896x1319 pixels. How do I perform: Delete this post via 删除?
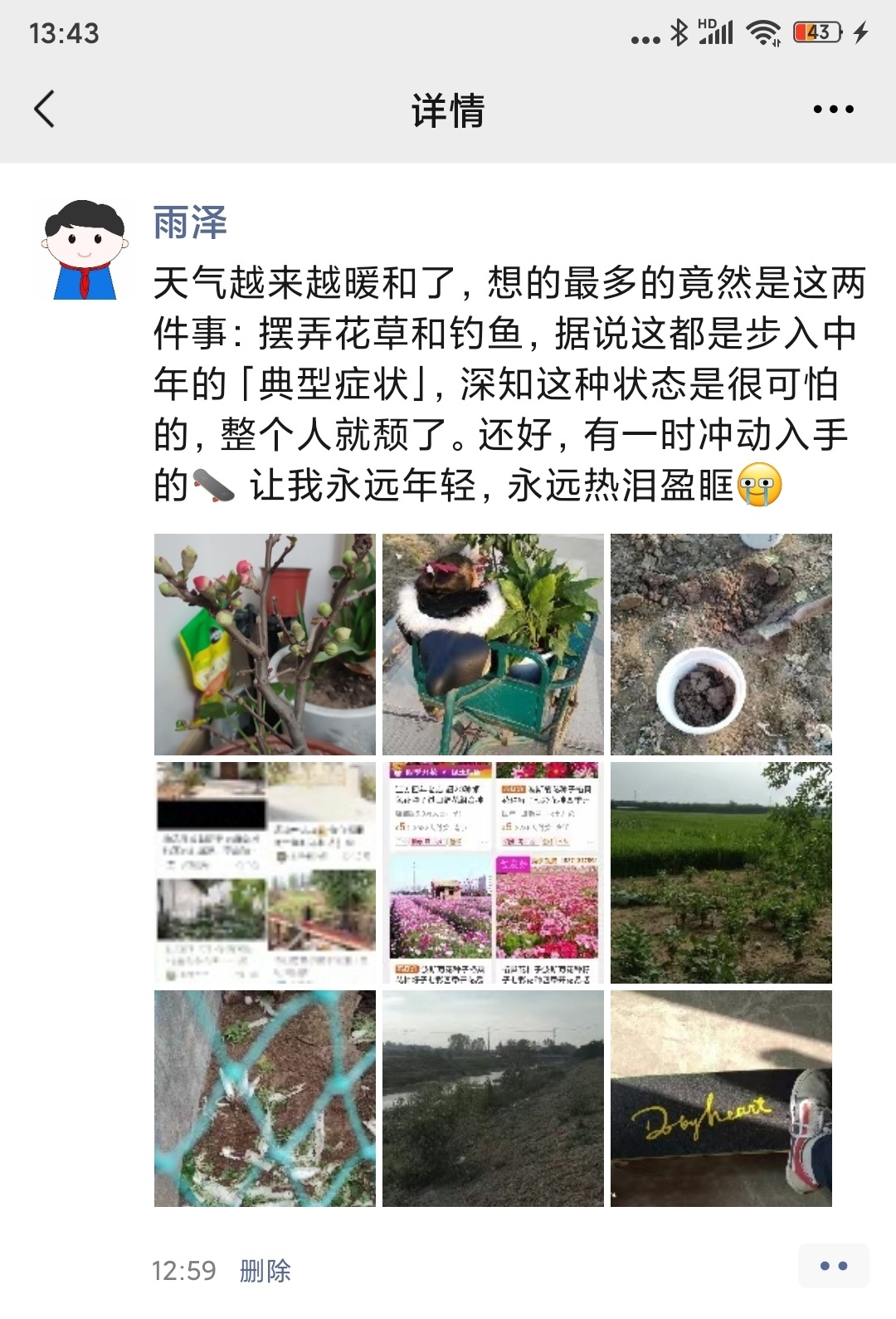pyautogui.click(x=265, y=1270)
